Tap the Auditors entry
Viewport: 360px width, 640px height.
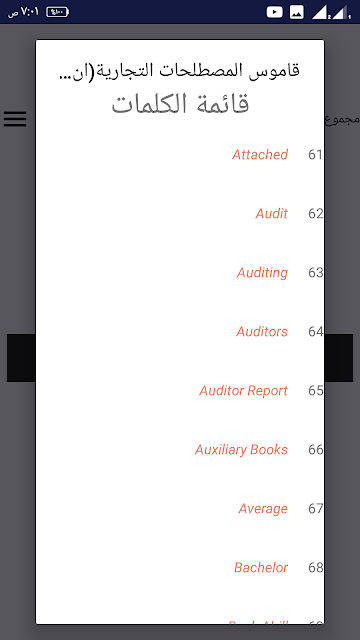pos(262,331)
